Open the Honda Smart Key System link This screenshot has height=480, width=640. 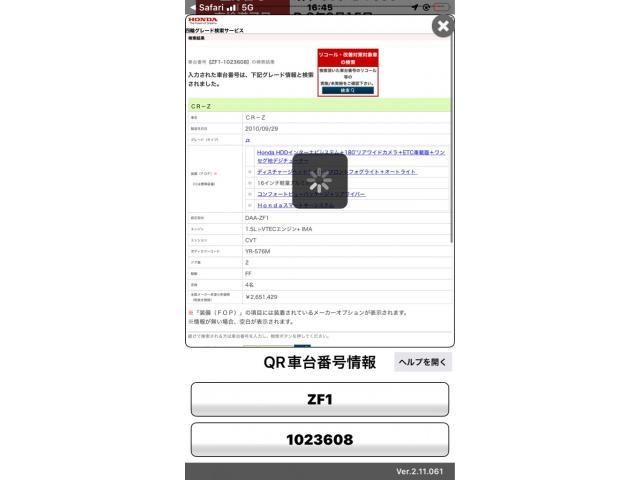tap(296, 205)
